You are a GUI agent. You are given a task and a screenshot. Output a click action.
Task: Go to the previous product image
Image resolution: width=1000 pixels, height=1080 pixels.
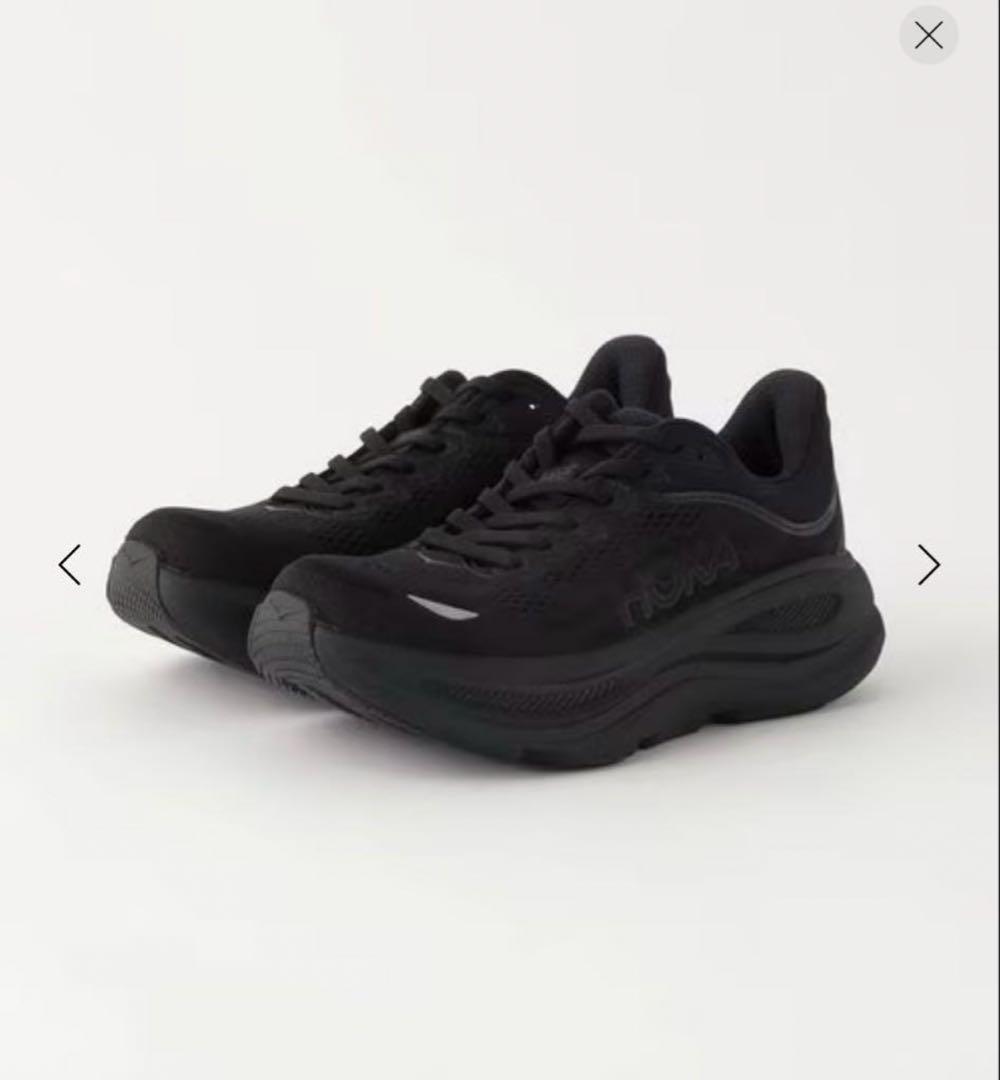coord(69,565)
